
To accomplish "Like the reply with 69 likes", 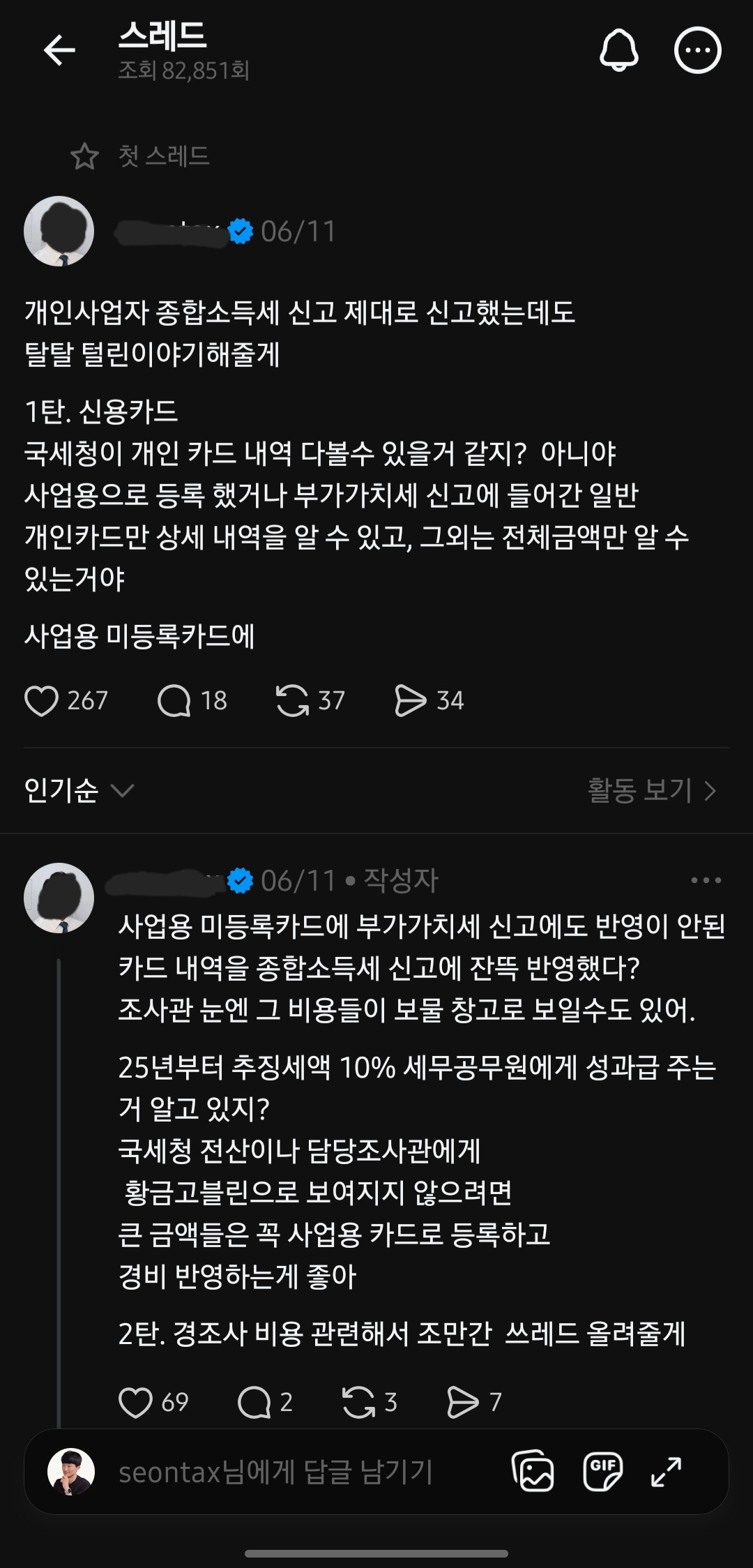I will point(135,1402).
